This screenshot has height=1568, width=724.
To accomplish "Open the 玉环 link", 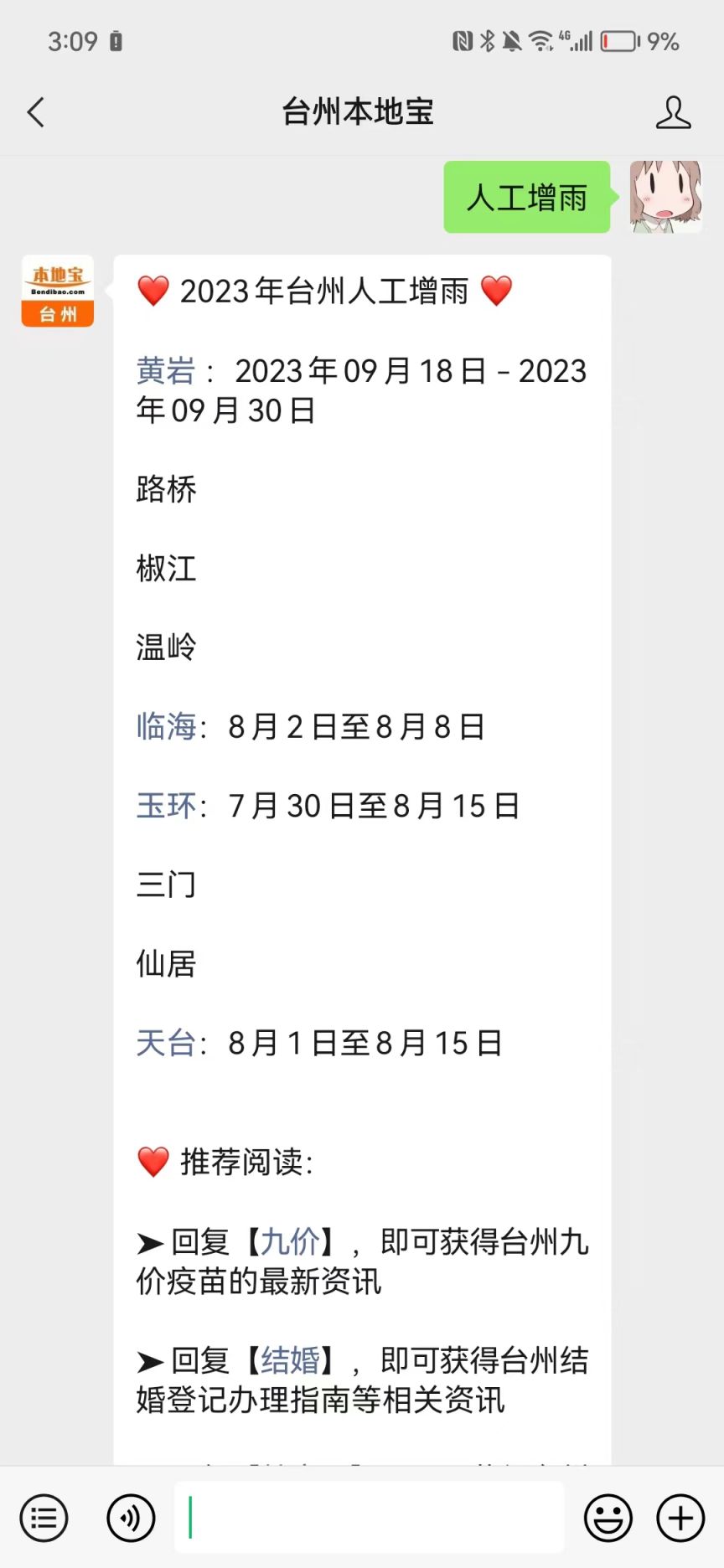I will (x=166, y=806).
